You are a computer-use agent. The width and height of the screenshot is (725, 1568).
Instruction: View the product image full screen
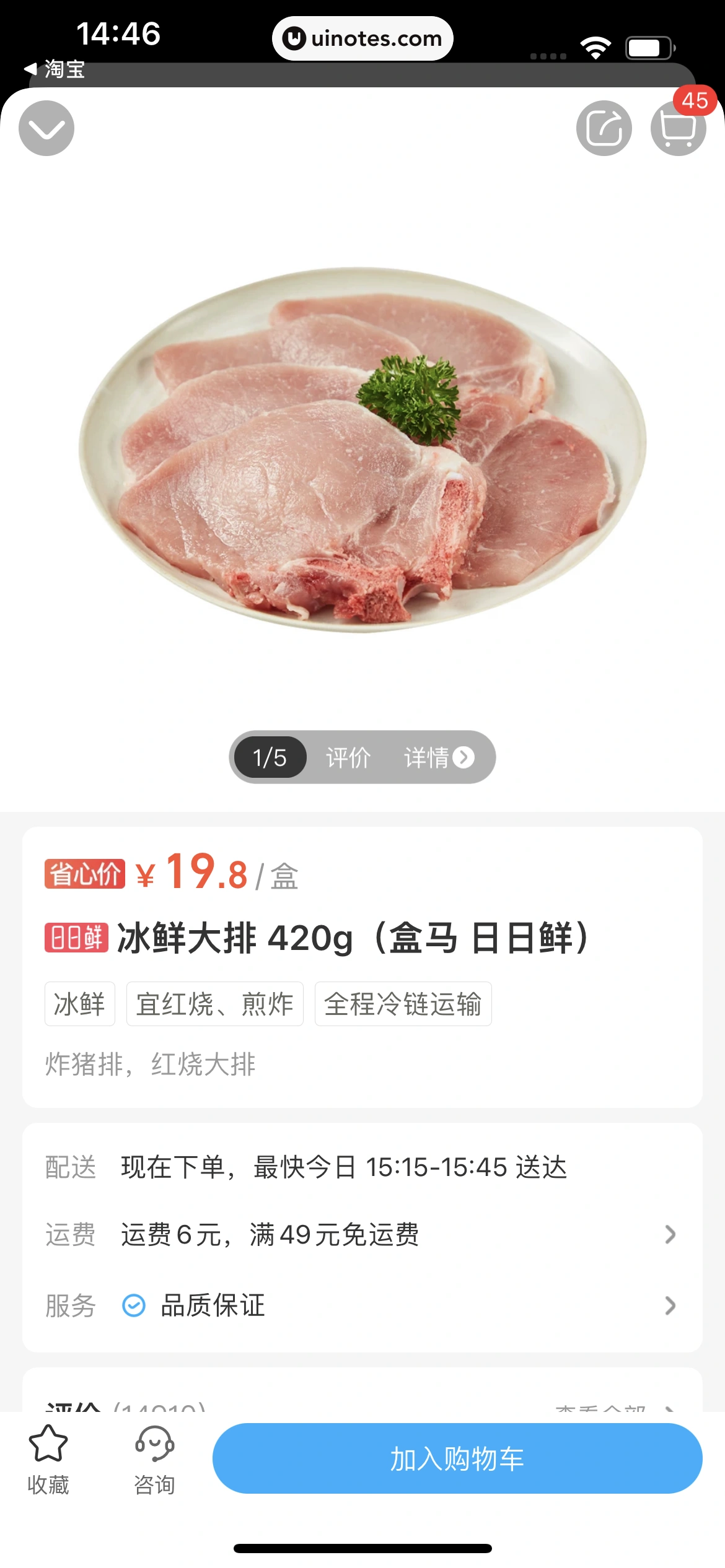(x=362, y=449)
